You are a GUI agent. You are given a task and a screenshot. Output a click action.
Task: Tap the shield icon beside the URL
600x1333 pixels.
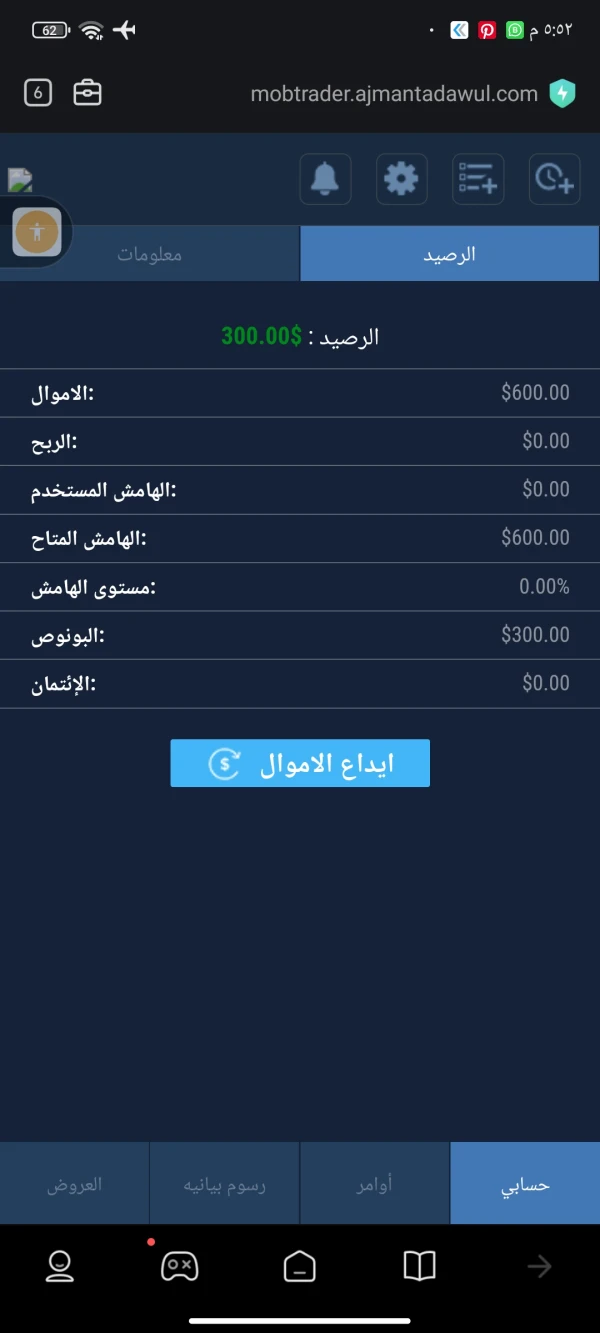pyautogui.click(x=562, y=94)
